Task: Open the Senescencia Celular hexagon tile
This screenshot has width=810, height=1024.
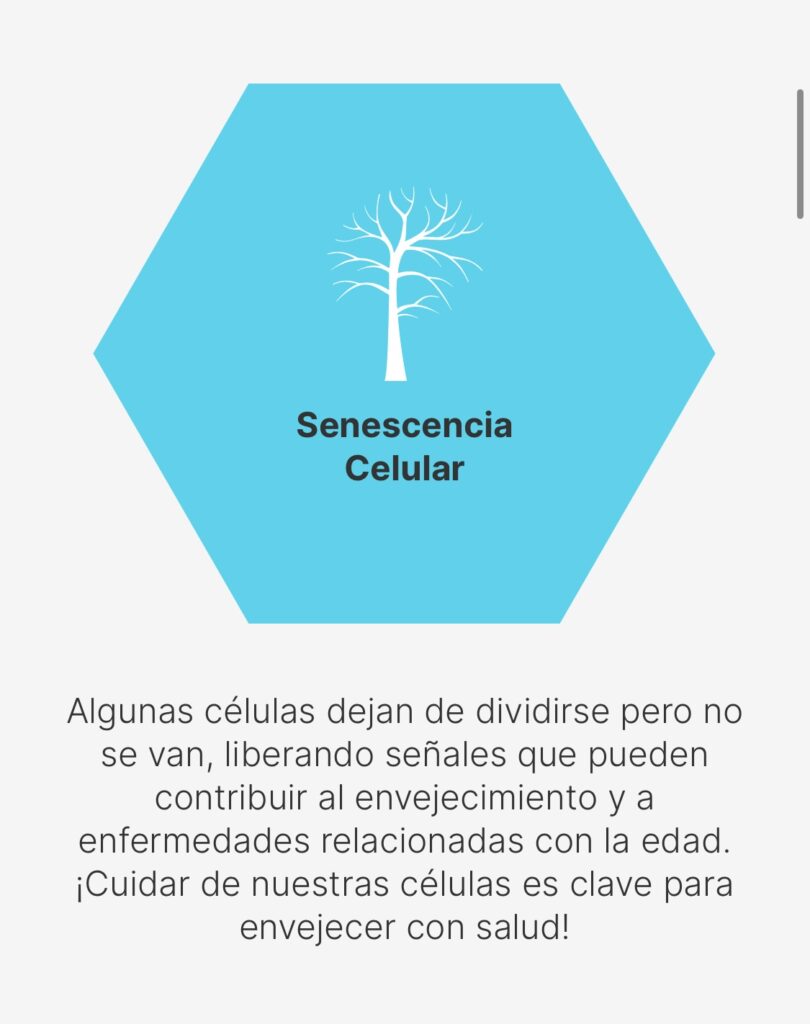Action: (x=404, y=353)
